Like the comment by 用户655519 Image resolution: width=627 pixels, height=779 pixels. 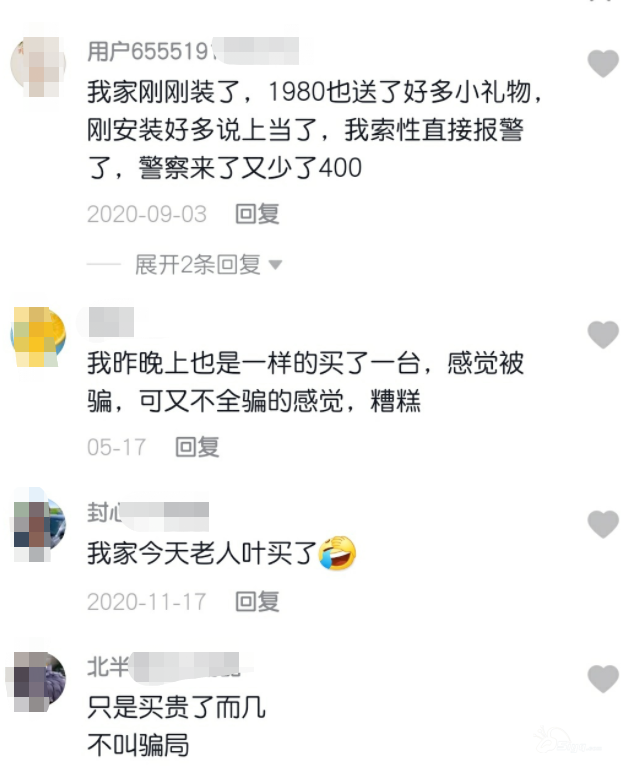602,64
